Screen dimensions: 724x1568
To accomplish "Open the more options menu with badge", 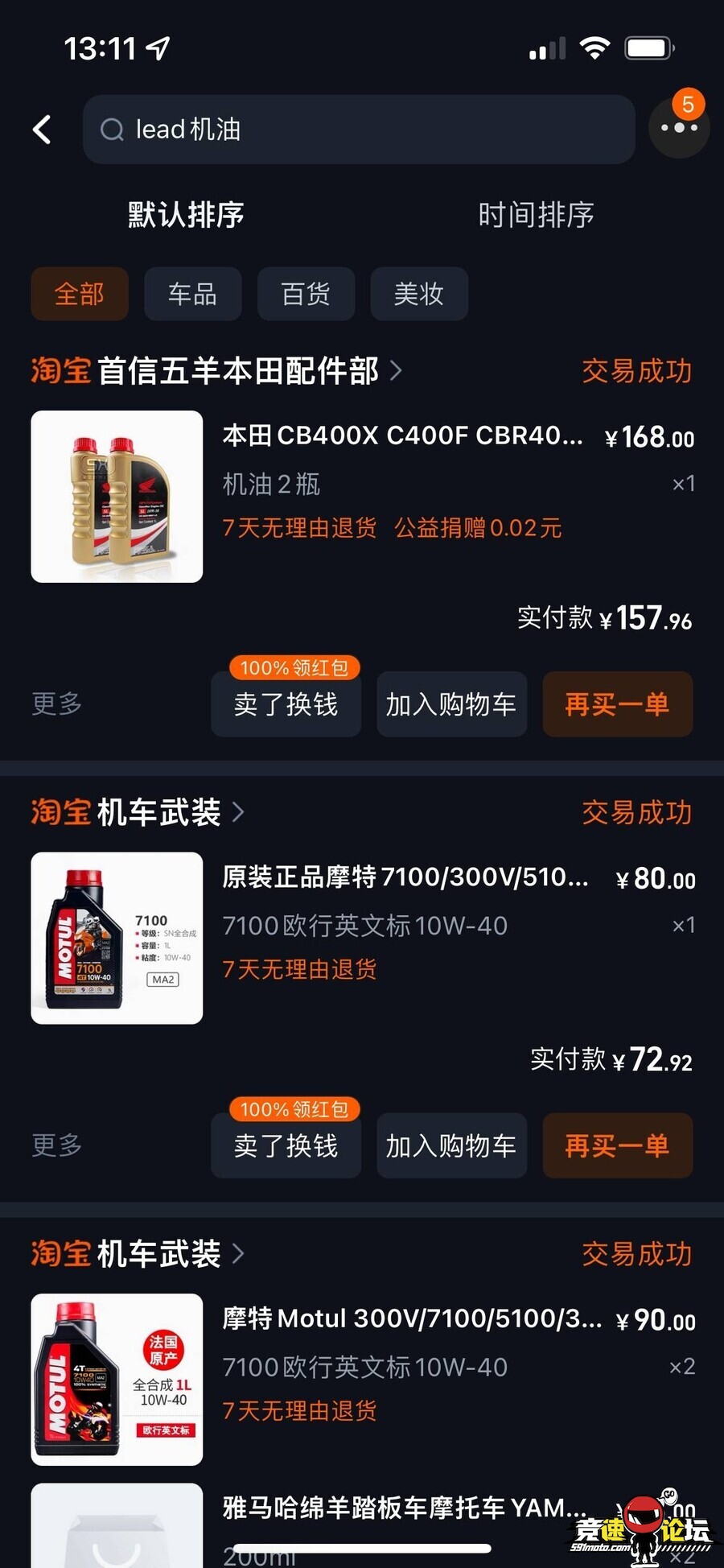I will pos(678,127).
